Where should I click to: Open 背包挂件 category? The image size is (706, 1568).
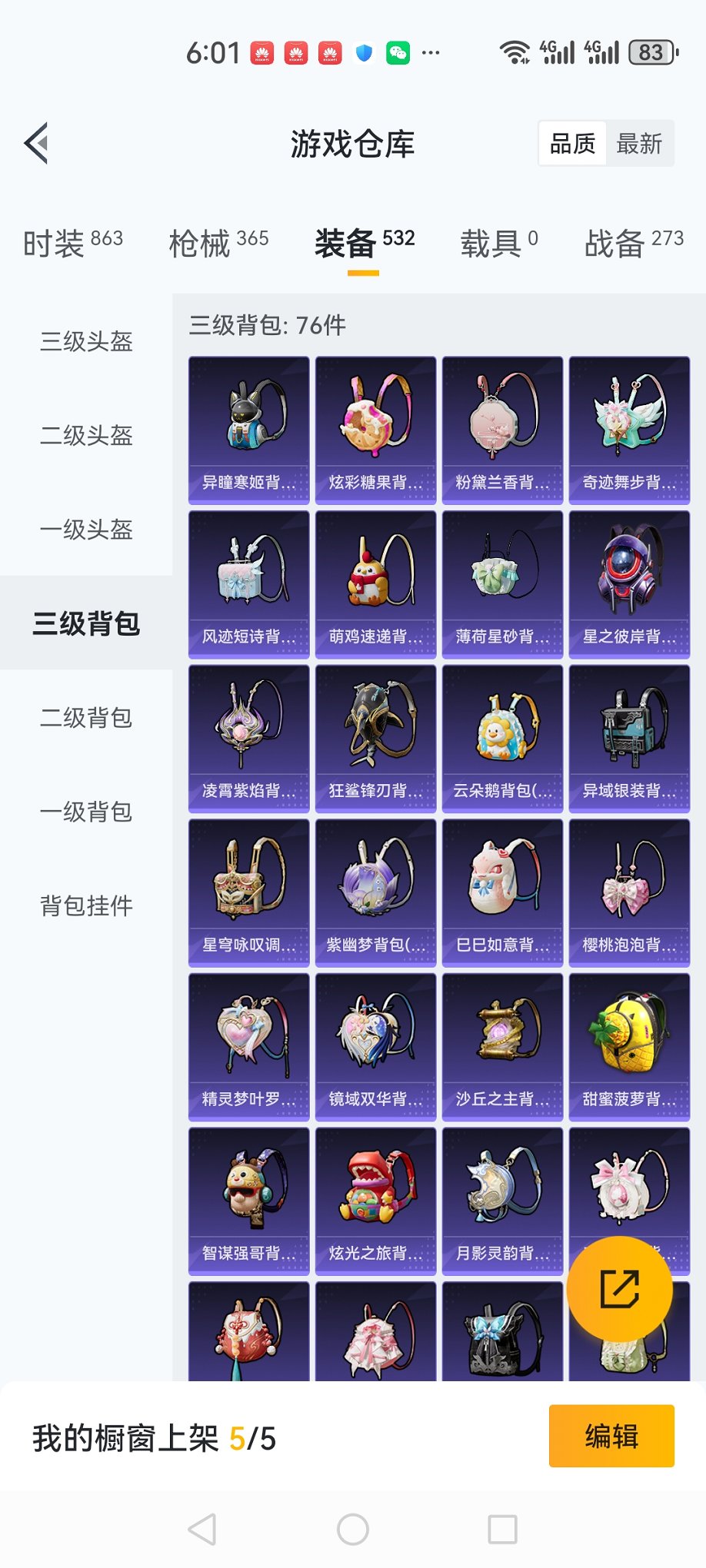86,906
